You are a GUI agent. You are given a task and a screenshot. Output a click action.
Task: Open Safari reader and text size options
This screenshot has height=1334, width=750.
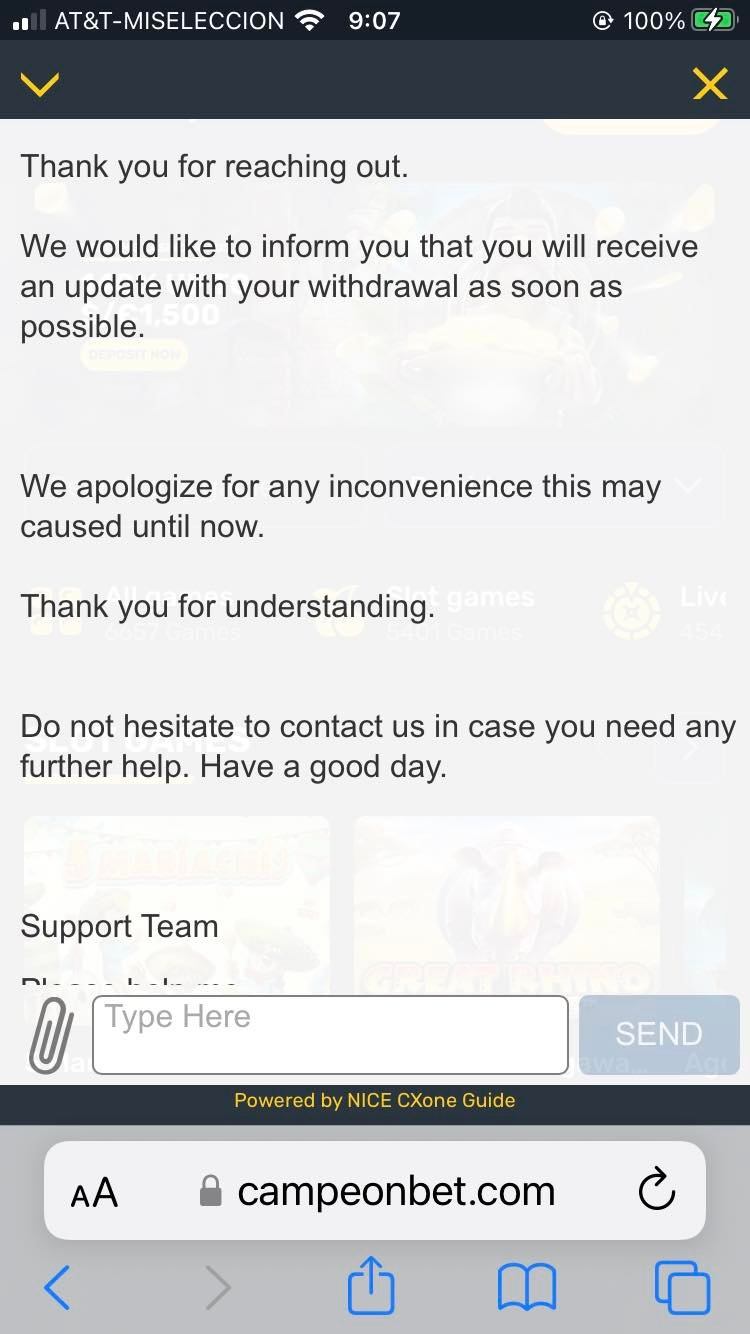click(94, 1191)
